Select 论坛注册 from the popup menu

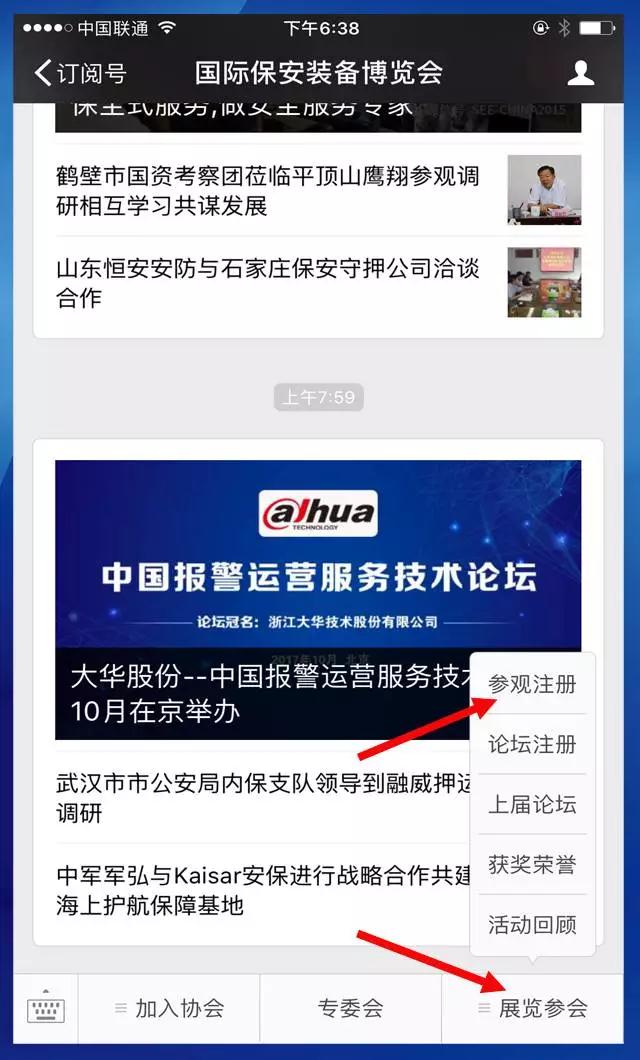532,745
